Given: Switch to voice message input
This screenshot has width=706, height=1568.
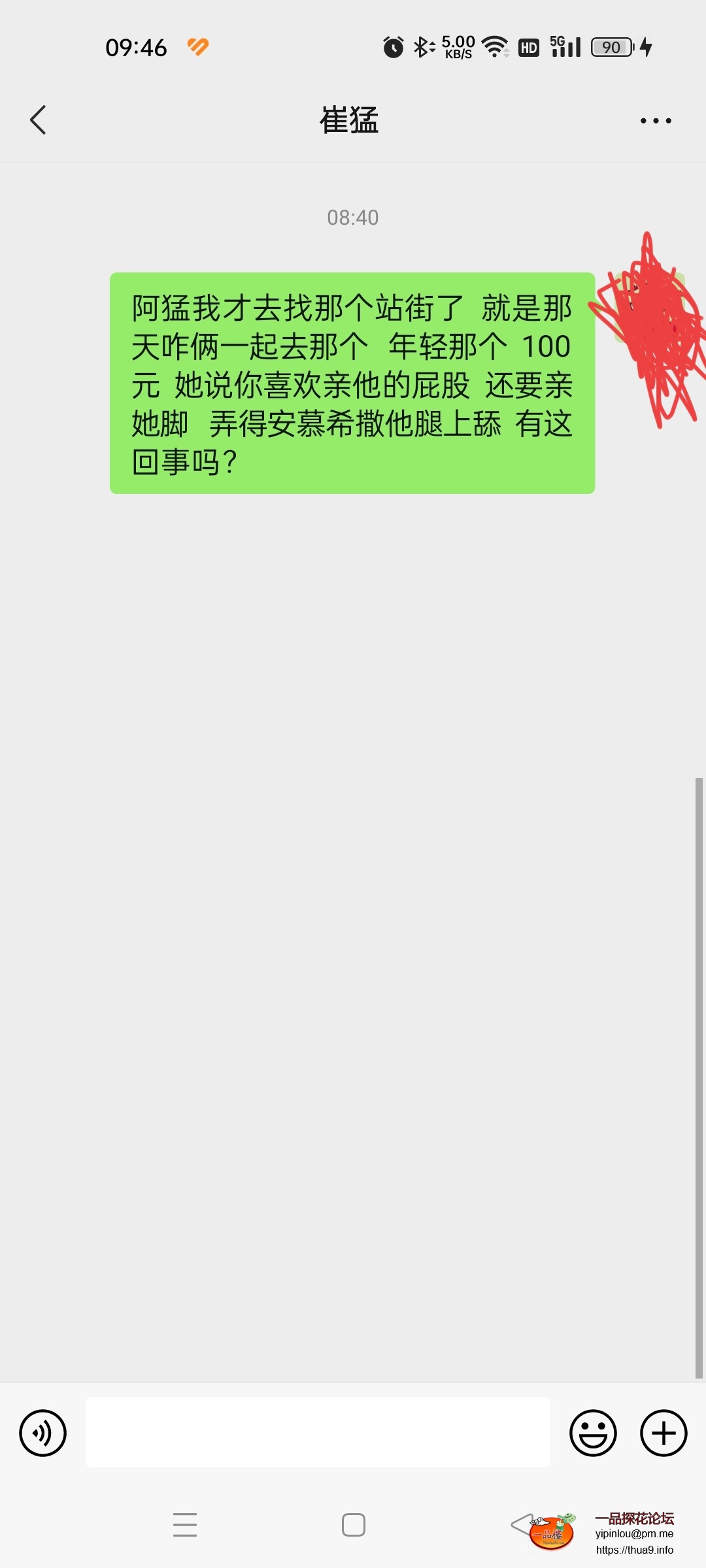Looking at the screenshot, I should [x=43, y=1433].
